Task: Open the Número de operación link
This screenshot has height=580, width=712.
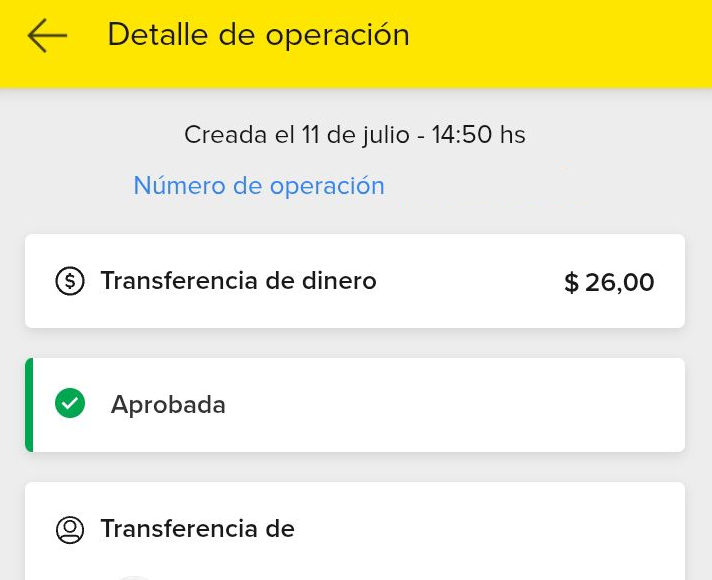Action: pos(259,186)
